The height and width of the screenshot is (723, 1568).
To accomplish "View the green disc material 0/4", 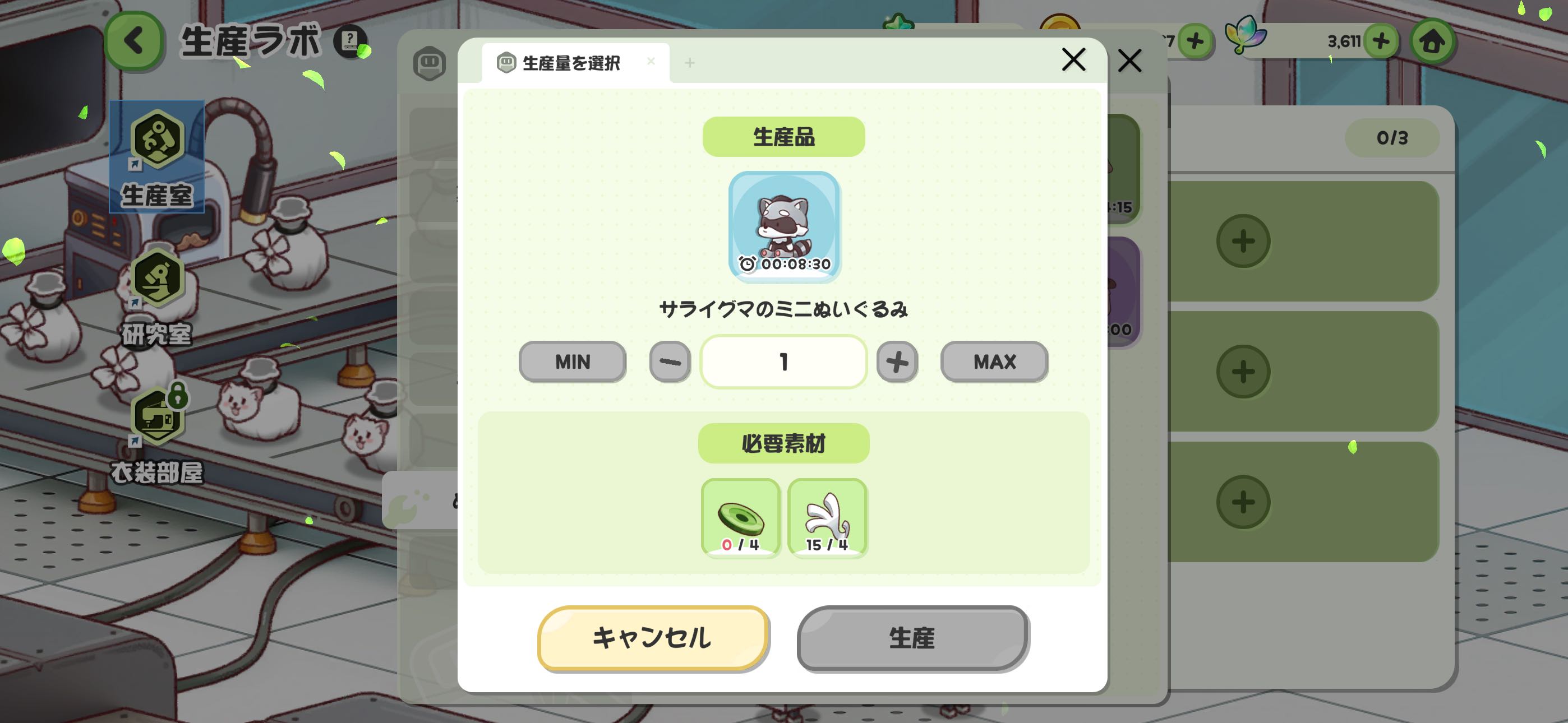I will click(740, 517).
